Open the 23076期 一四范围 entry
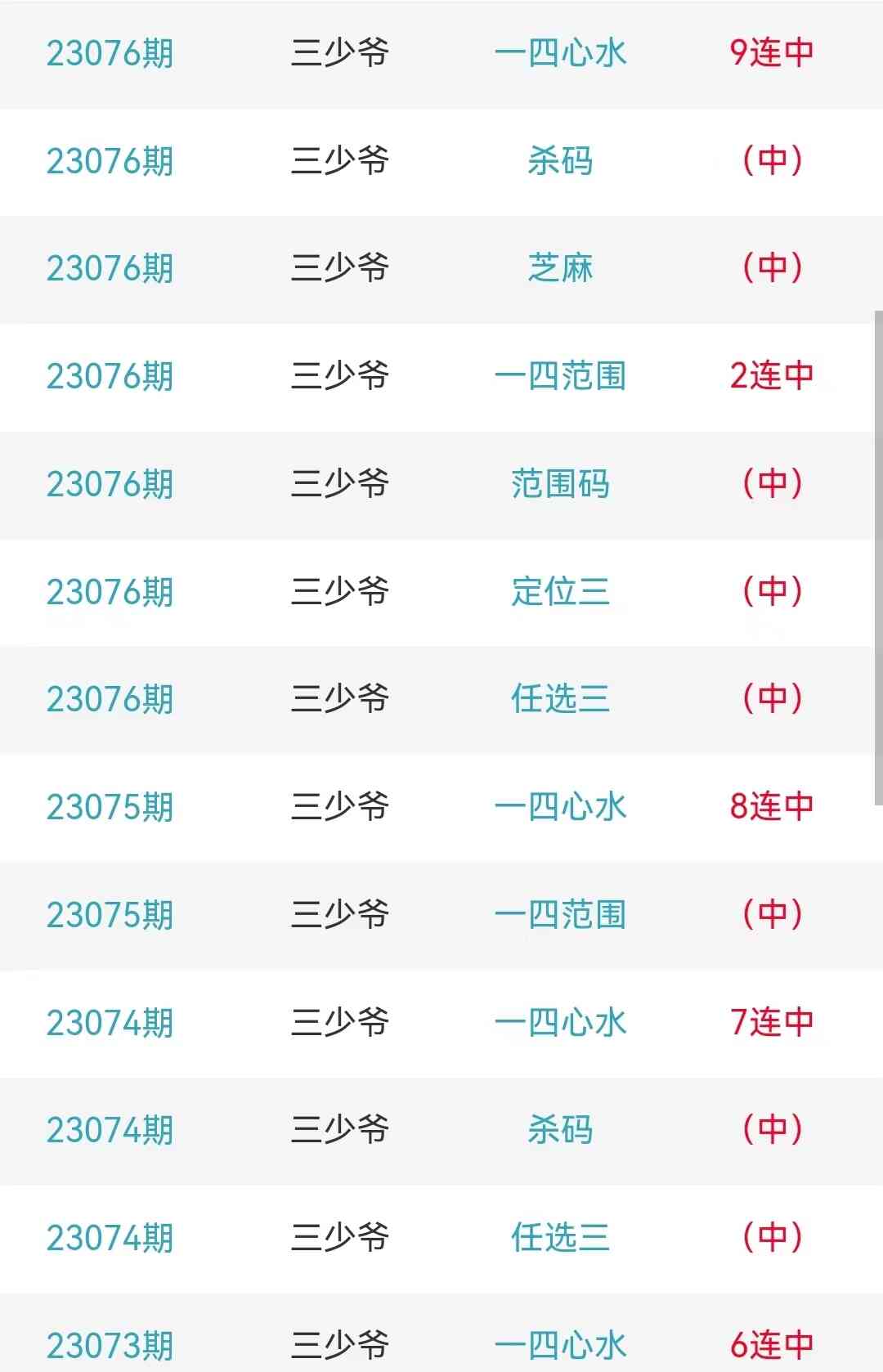 point(560,376)
